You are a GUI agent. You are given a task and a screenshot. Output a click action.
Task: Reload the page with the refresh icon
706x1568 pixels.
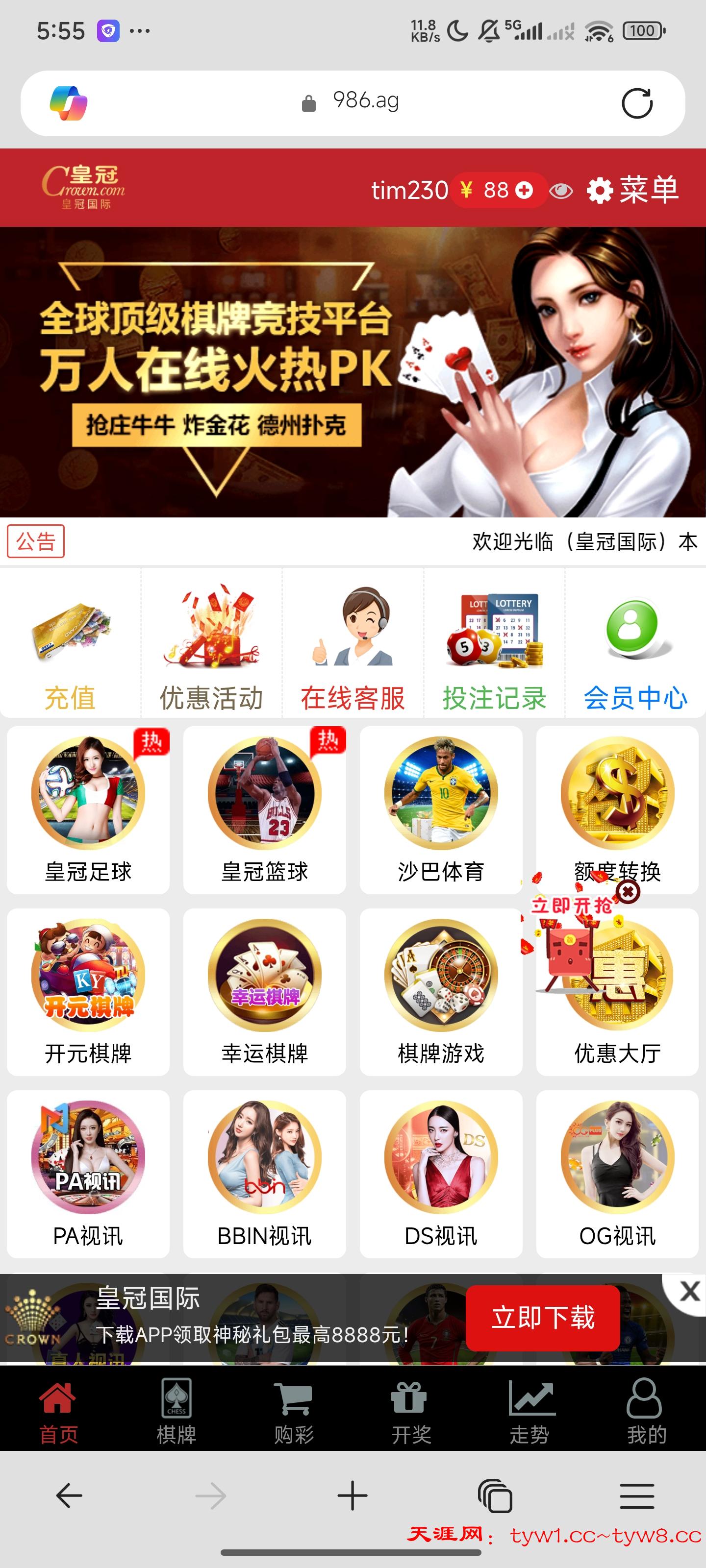click(x=636, y=103)
